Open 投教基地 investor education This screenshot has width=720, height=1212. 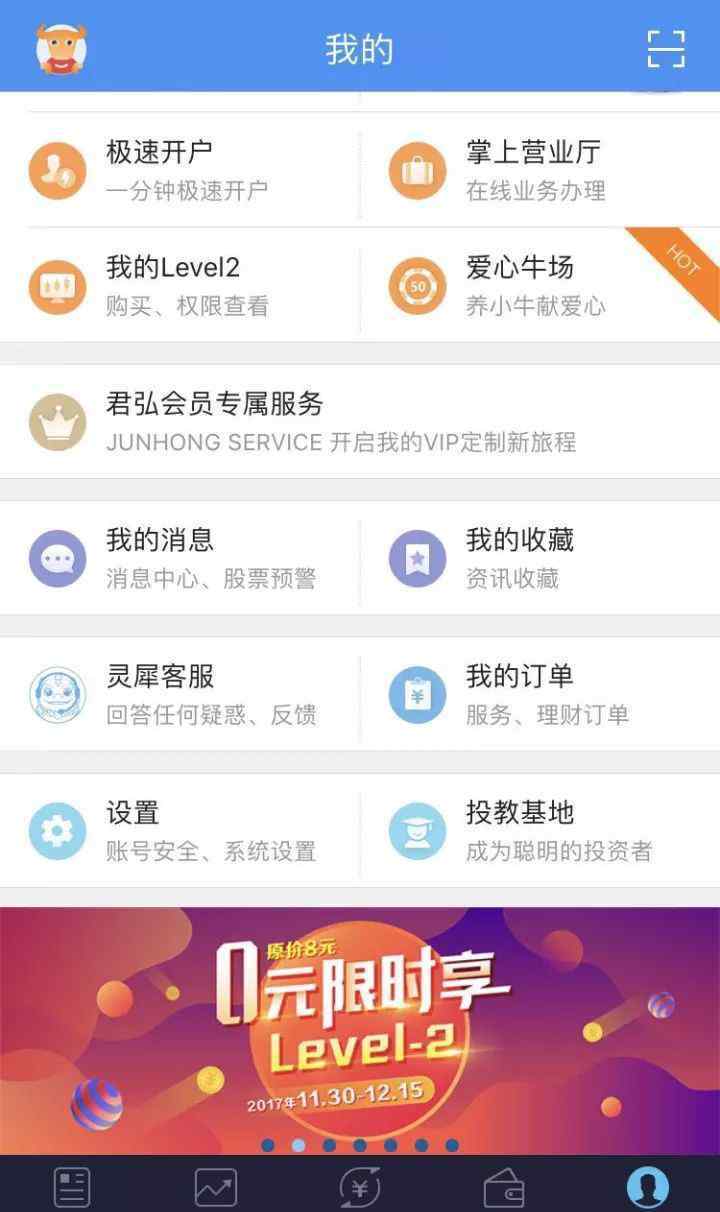[540, 830]
